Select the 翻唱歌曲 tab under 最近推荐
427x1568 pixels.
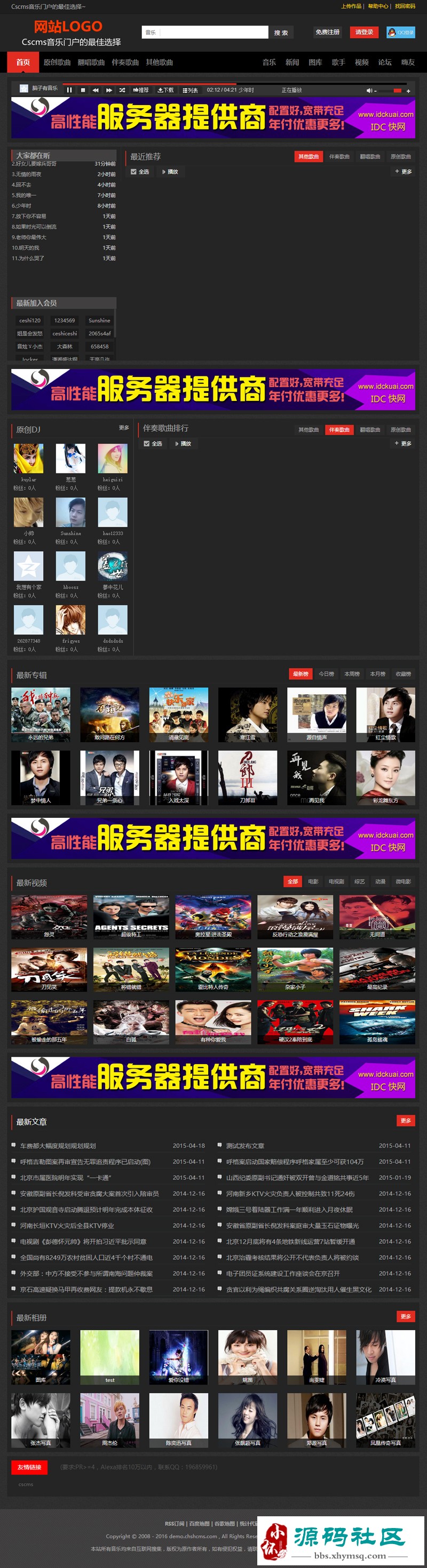[x=370, y=156]
